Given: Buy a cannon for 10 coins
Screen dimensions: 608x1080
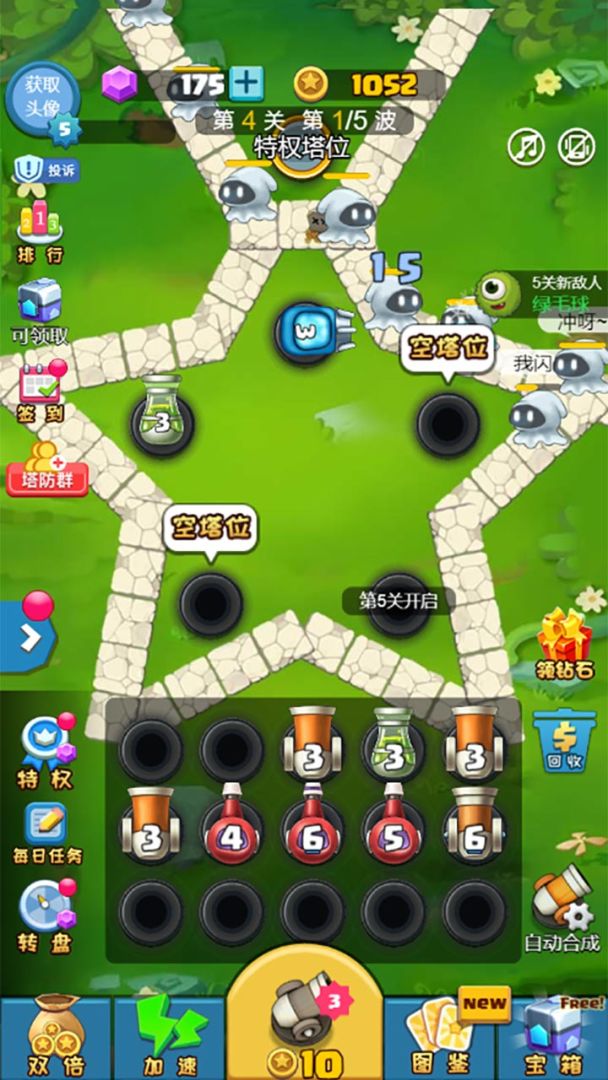Looking at the screenshot, I should click(305, 1020).
